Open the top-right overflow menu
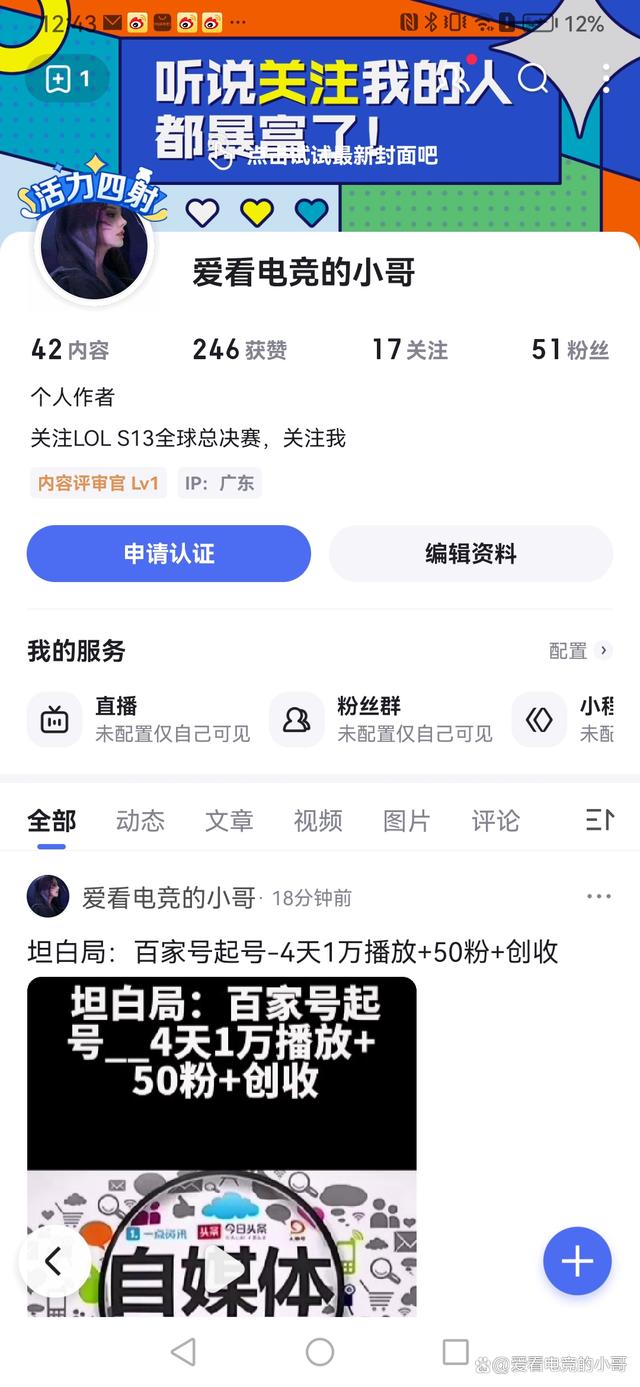 [x=606, y=79]
